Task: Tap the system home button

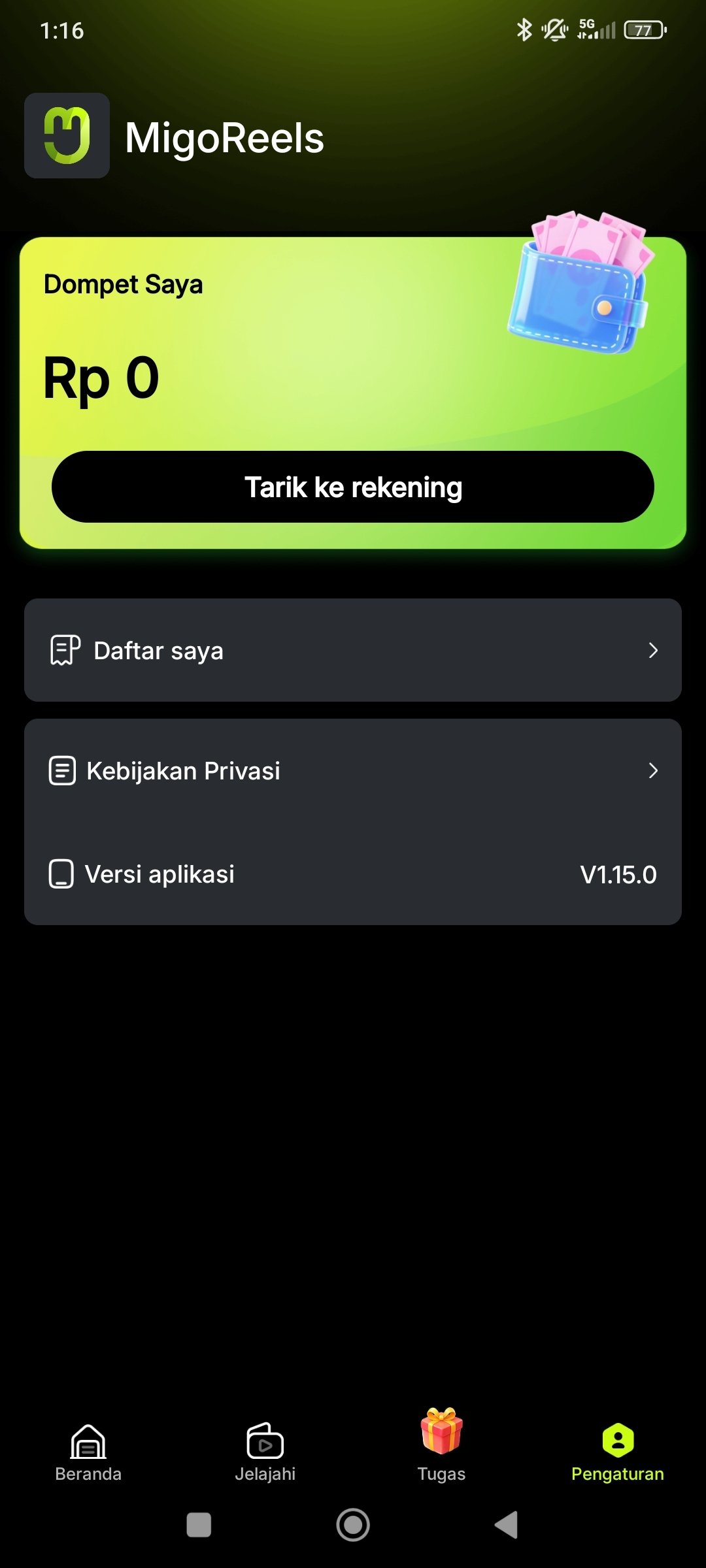Action: [x=353, y=1525]
